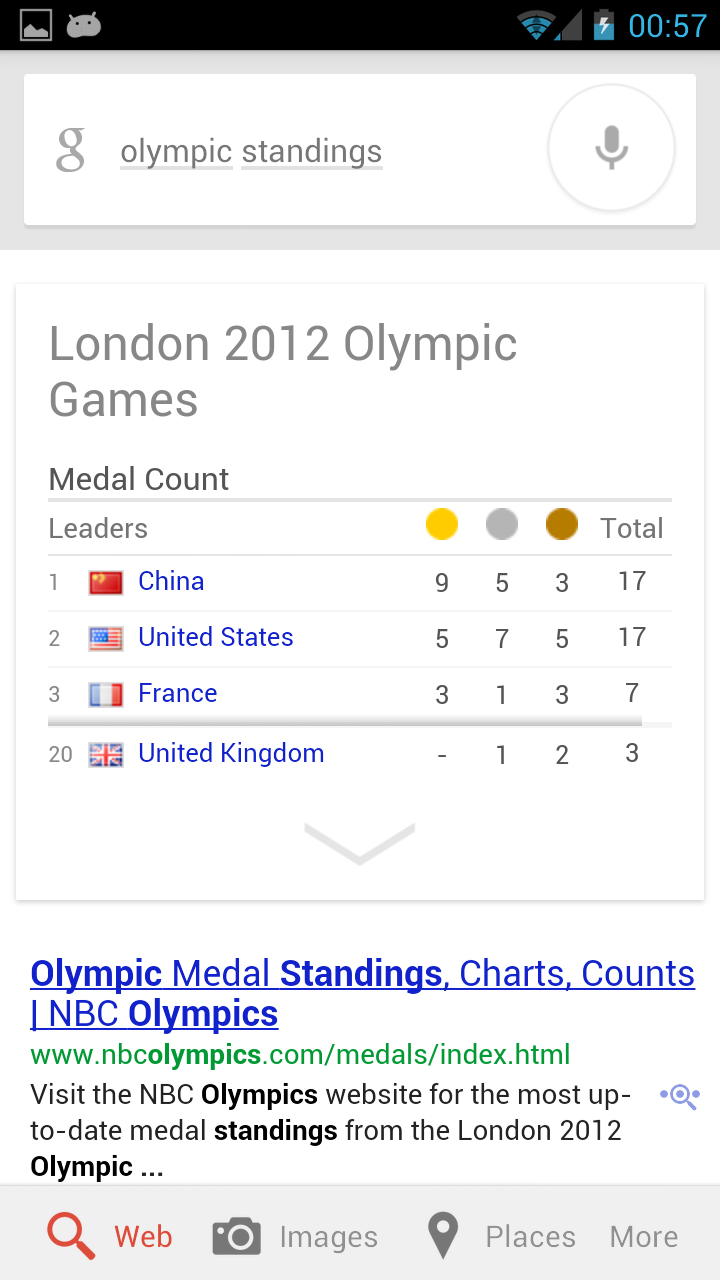Open the France medal count link
The image size is (720, 1280).
[x=177, y=693]
